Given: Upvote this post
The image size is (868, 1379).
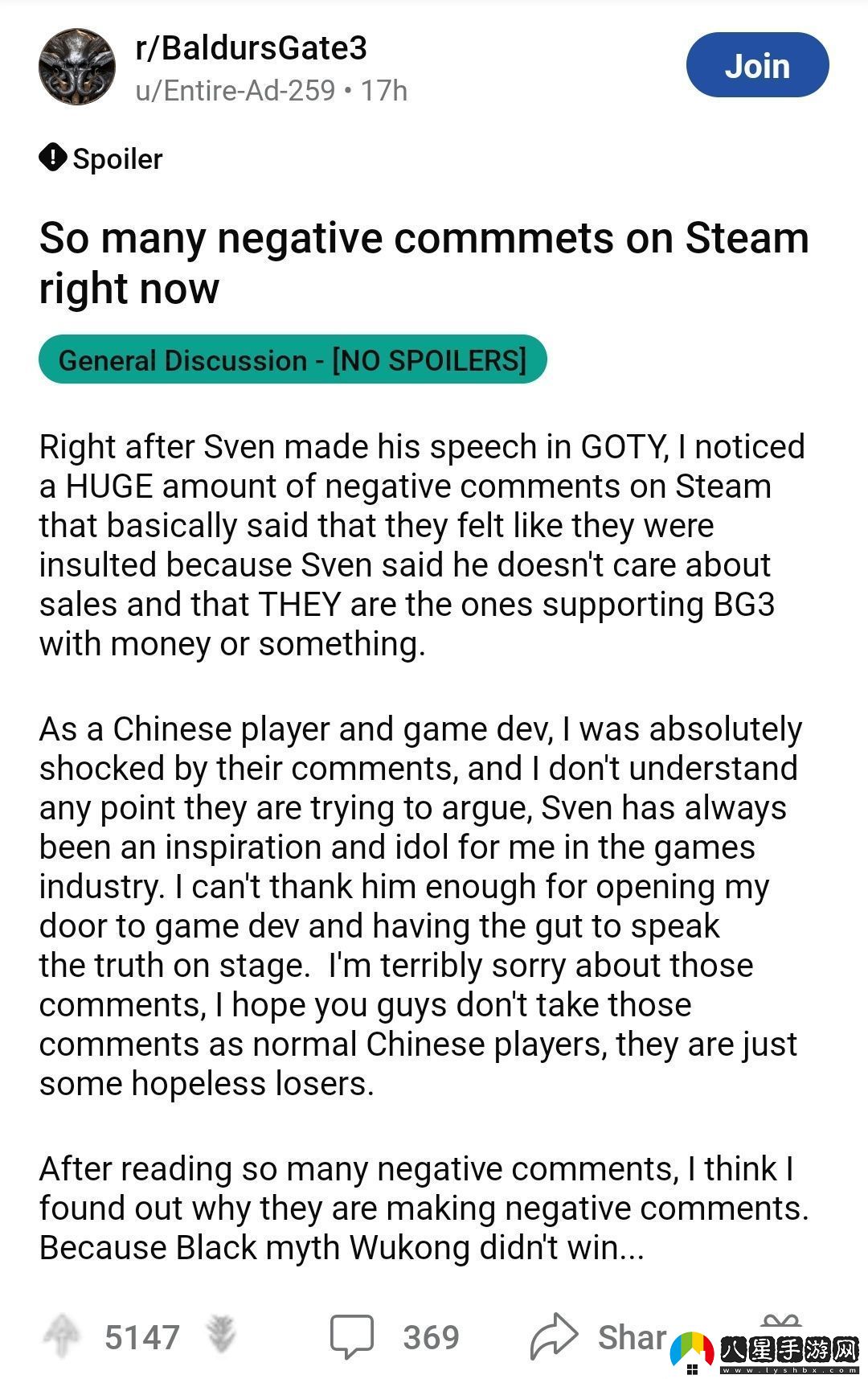Looking at the screenshot, I should (62, 1336).
